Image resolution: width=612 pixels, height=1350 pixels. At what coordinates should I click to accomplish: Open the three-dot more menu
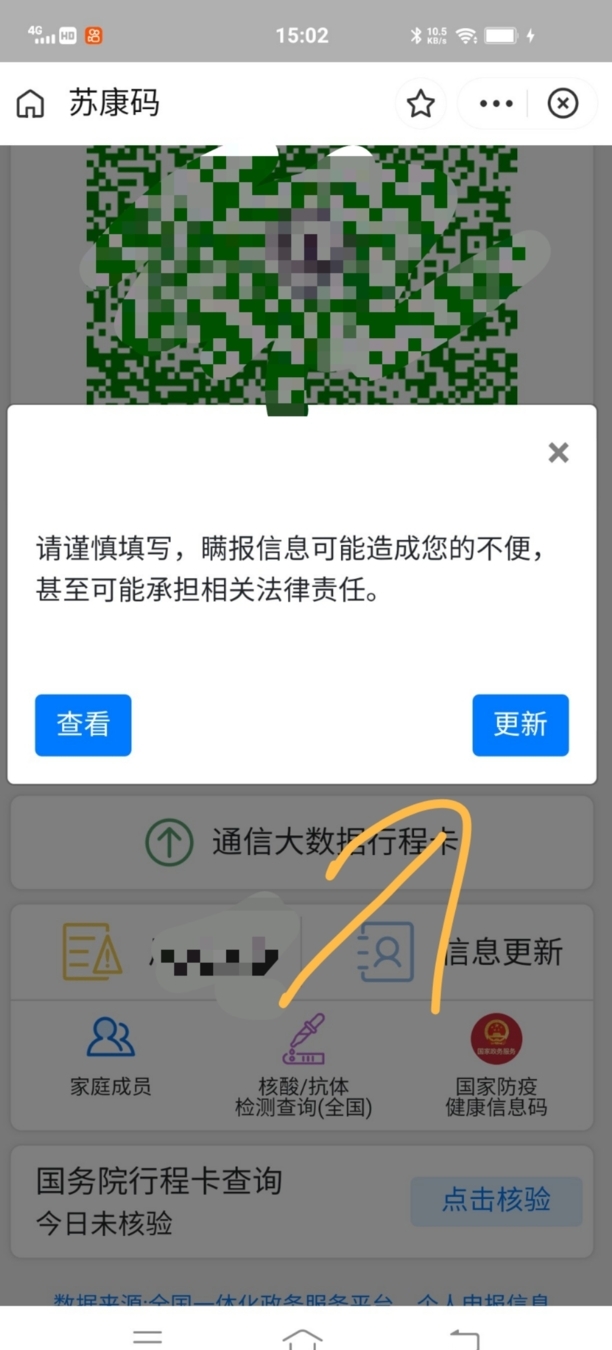click(496, 104)
